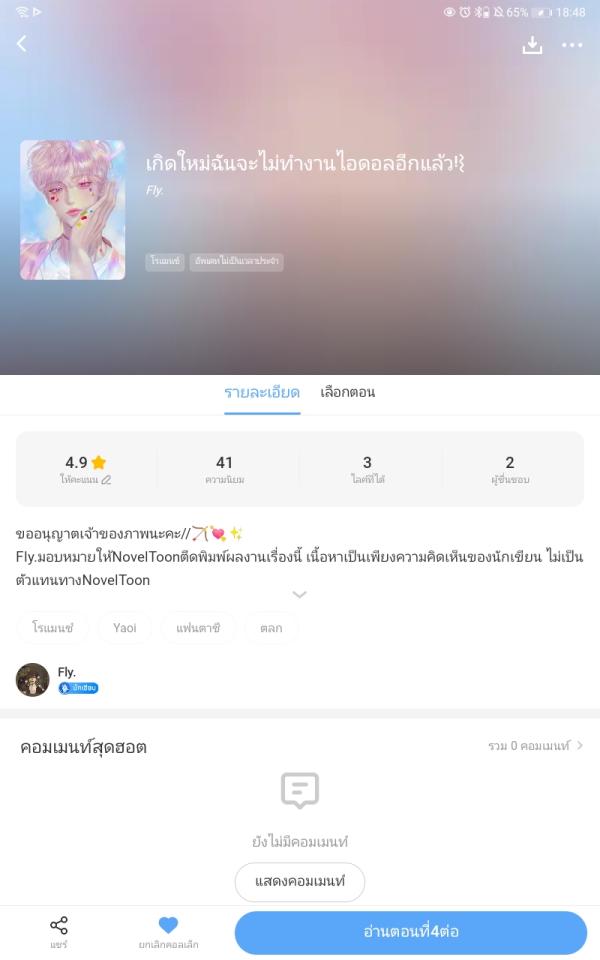The image size is (600, 960).
Task: Open the novel cover image
Action: (x=72, y=210)
